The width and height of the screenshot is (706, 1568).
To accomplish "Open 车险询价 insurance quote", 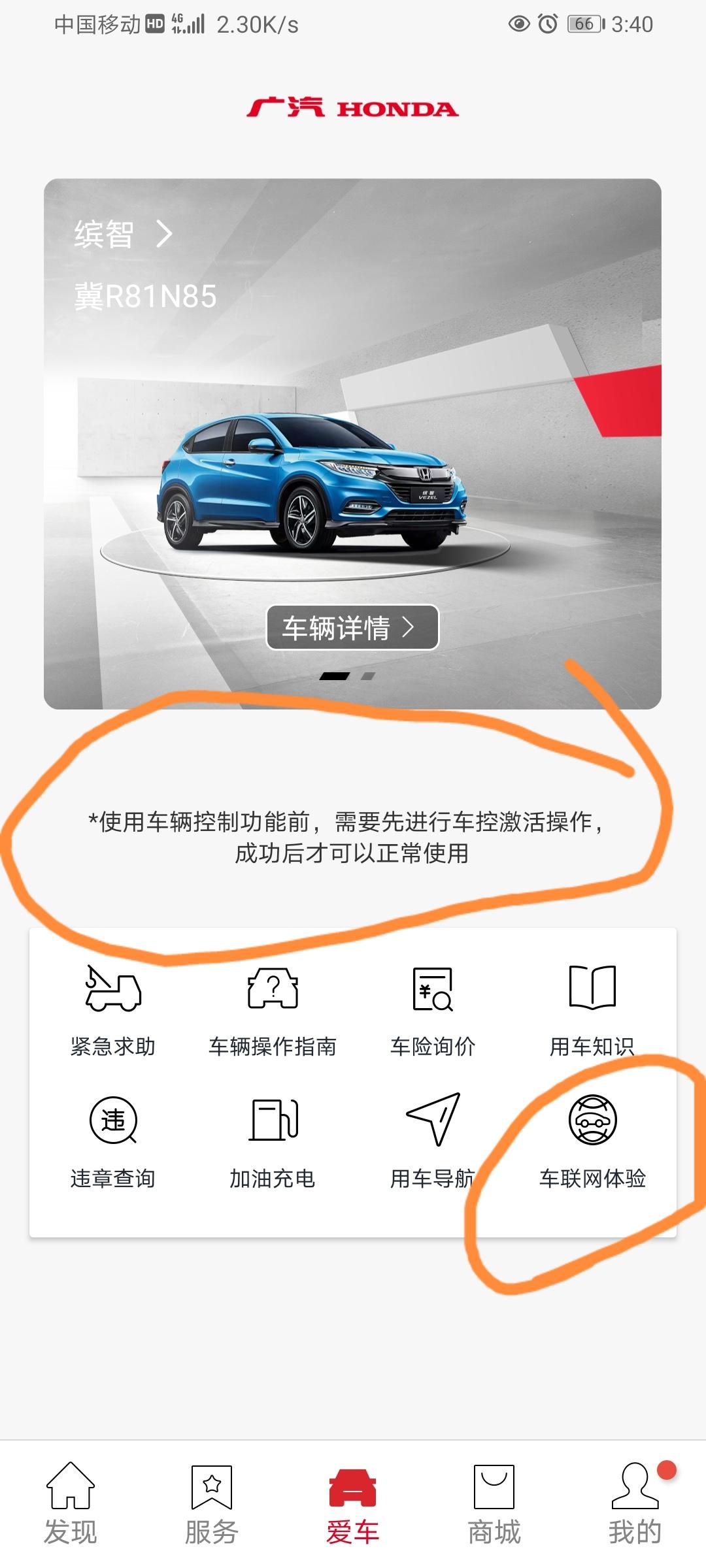I will pos(433,1009).
